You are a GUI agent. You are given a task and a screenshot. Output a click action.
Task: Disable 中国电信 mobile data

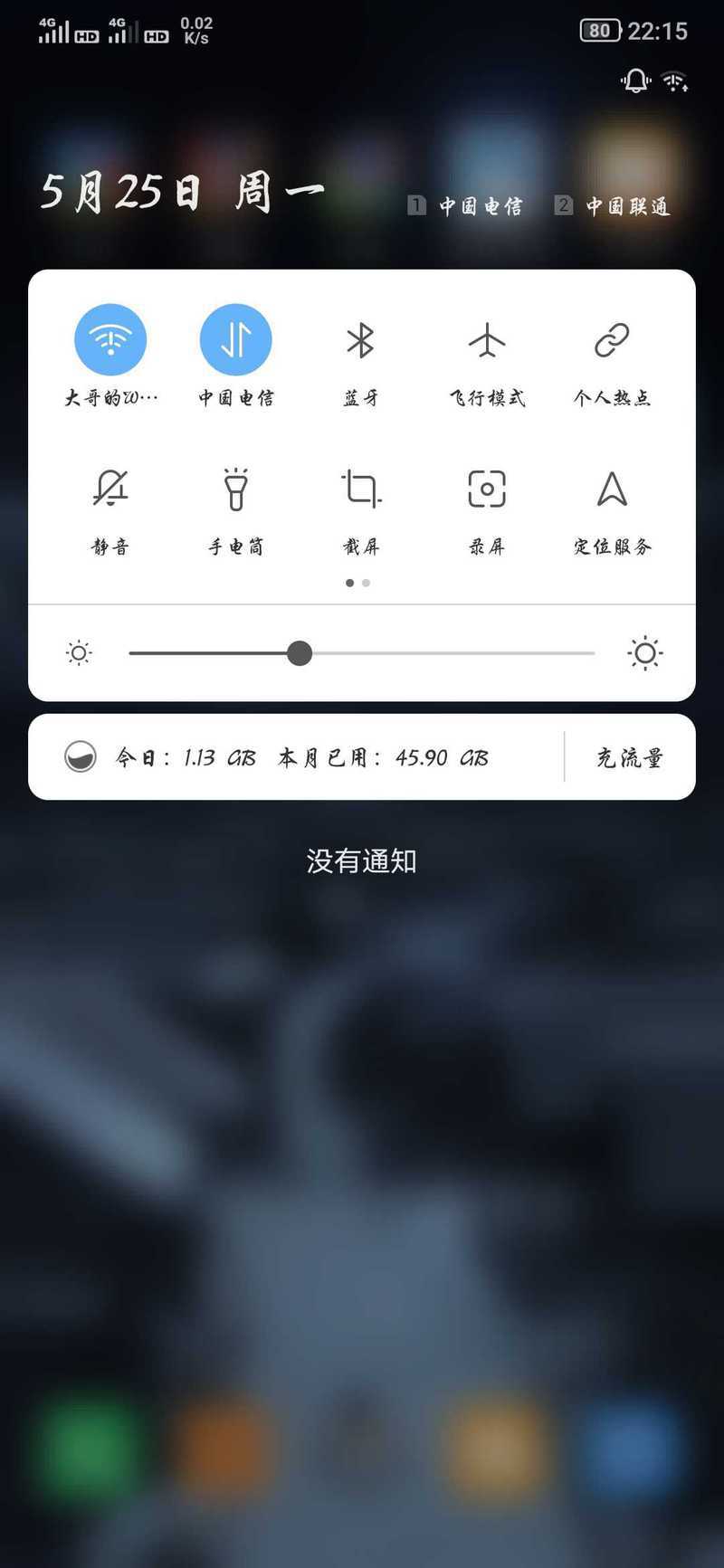[235, 339]
